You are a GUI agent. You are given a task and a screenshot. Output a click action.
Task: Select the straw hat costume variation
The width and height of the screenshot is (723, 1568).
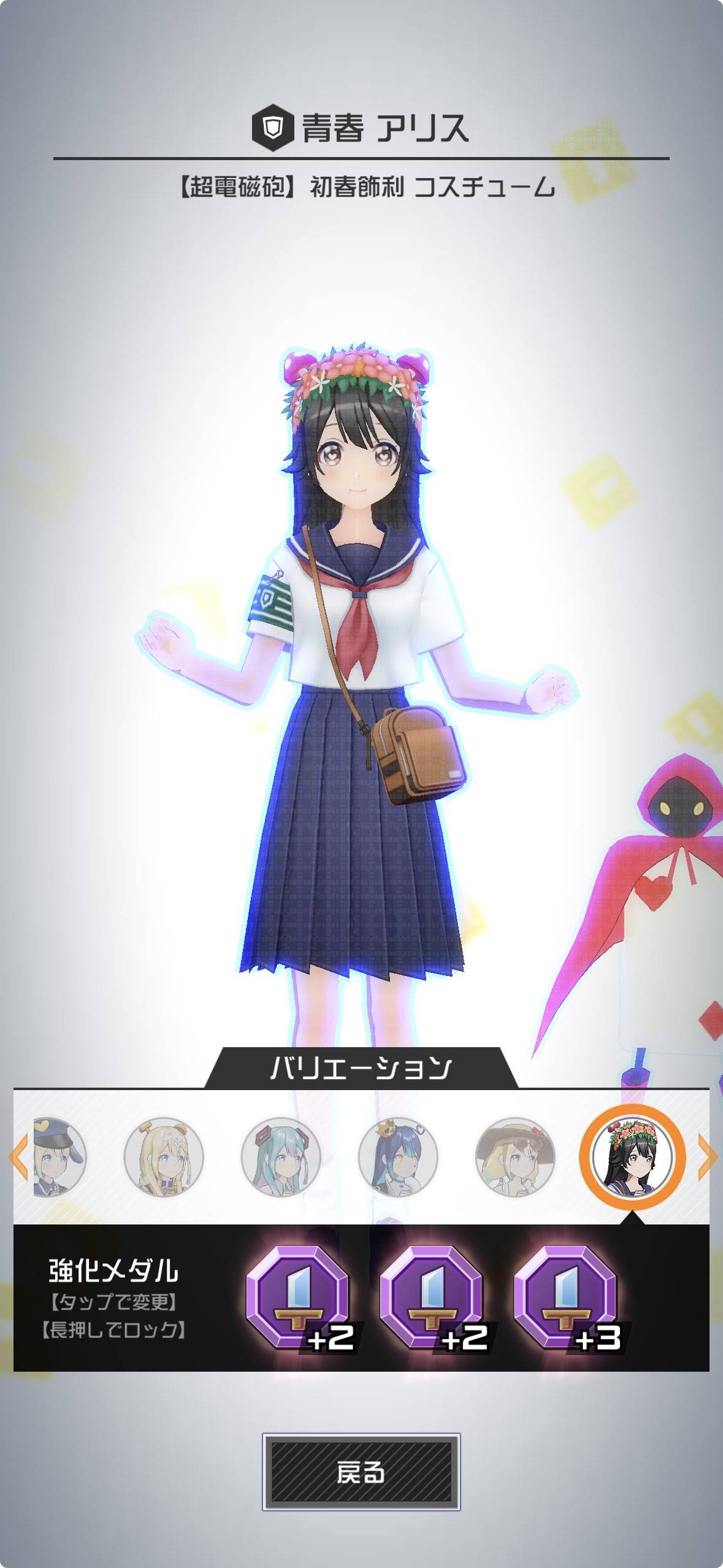click(x=515, y=1157)
